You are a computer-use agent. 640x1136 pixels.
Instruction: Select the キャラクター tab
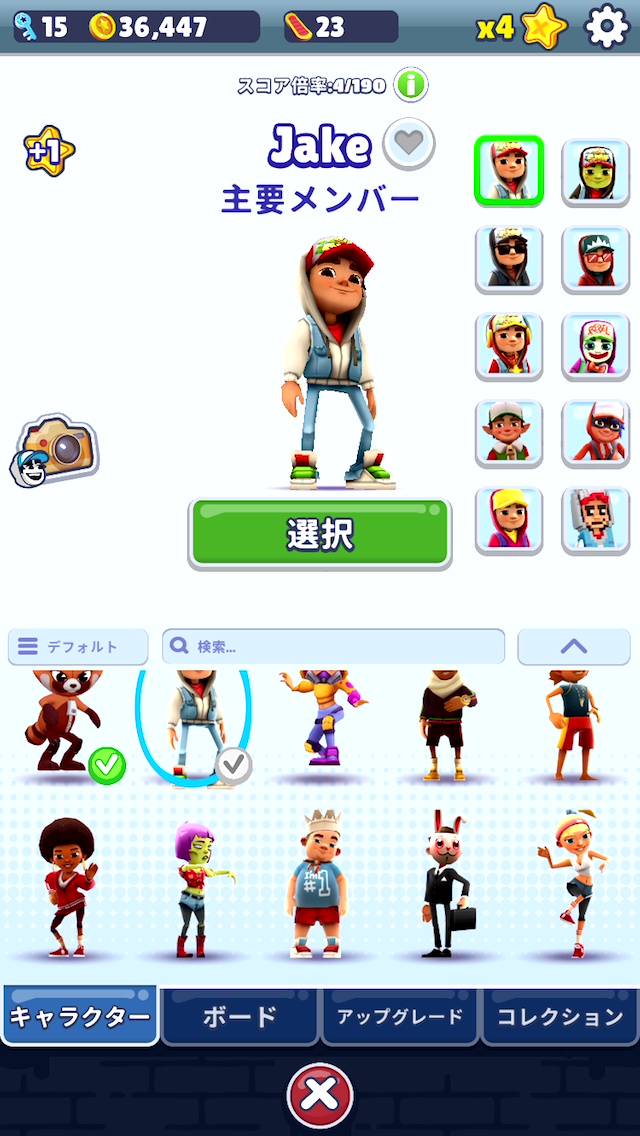pyautogui.click(x=80, y=1016)
